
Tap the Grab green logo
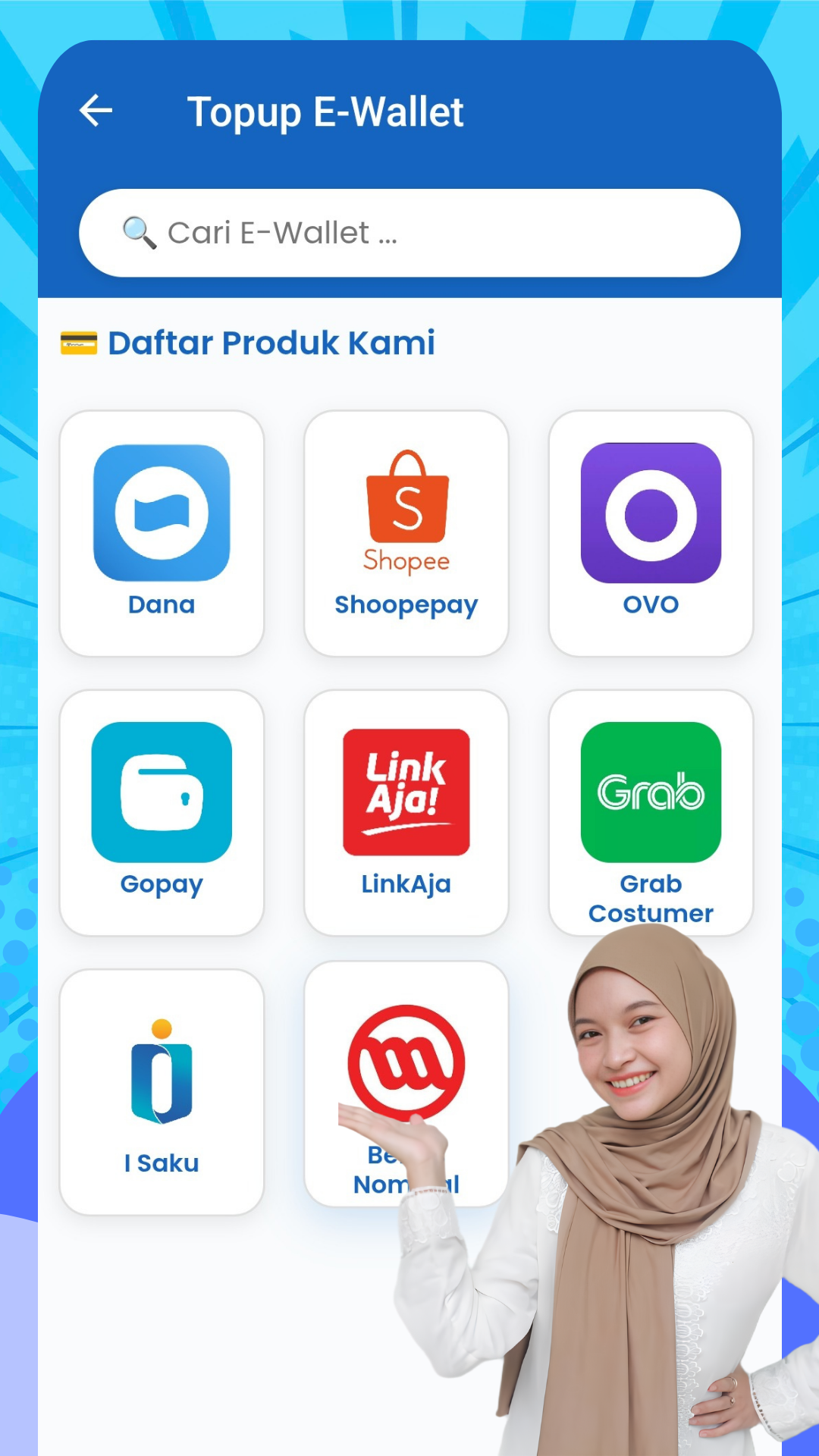coord(651,790)
